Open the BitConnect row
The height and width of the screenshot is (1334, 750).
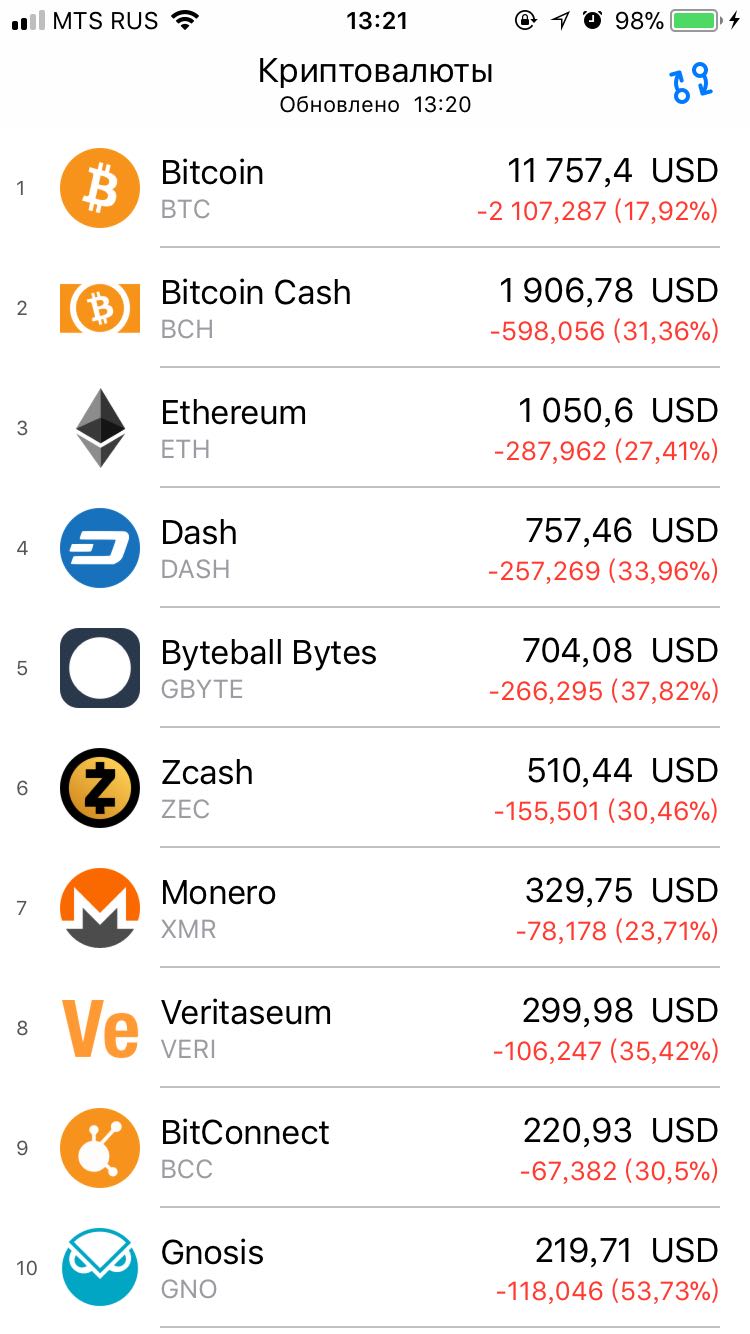375,1148
